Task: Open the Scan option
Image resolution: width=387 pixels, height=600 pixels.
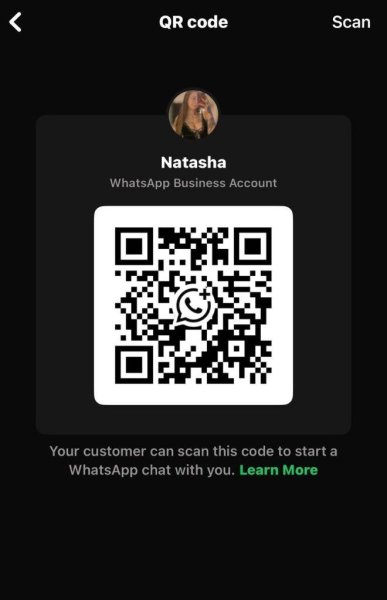Action: pos(351,22)
